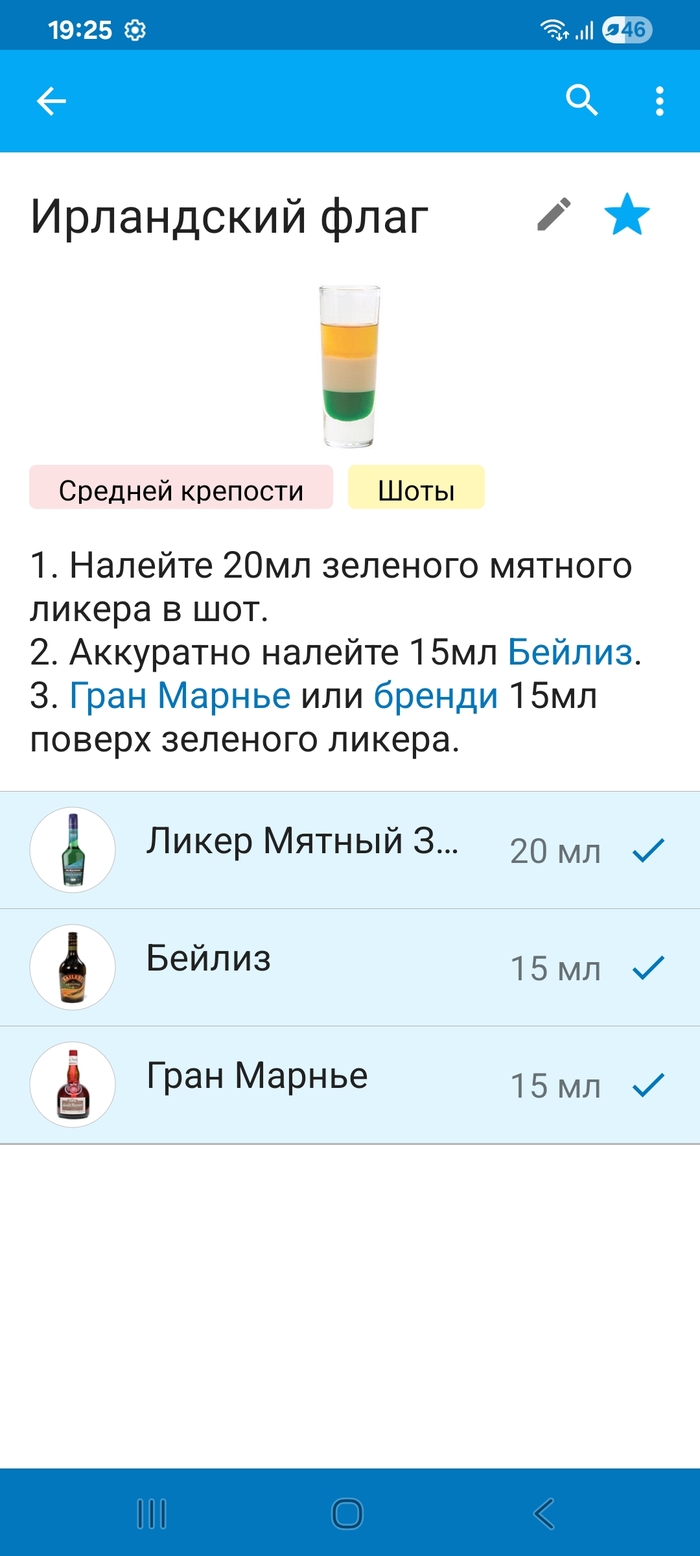Select the Средней крепости tag
Image resolution: width=700 pixels, height=1556 pixels.
pos(181,490)
